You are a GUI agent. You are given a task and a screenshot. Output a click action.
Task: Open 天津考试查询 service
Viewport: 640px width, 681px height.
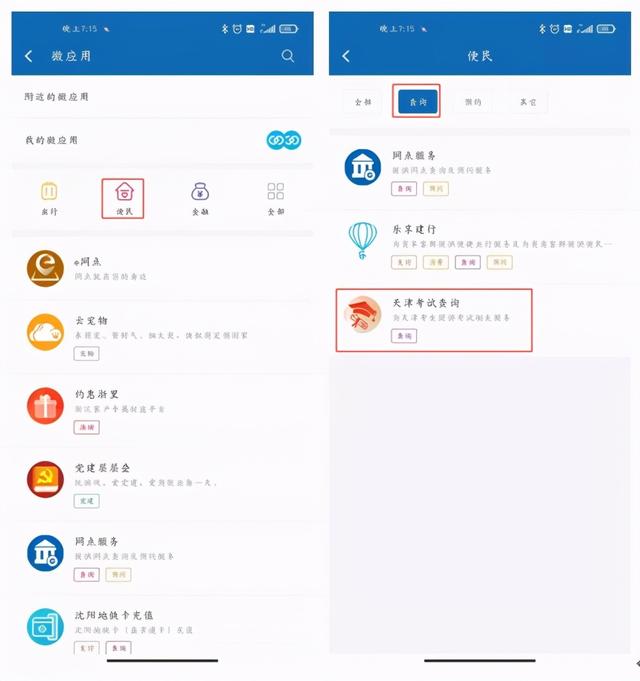pyautogui.click(x=434, y=320)
